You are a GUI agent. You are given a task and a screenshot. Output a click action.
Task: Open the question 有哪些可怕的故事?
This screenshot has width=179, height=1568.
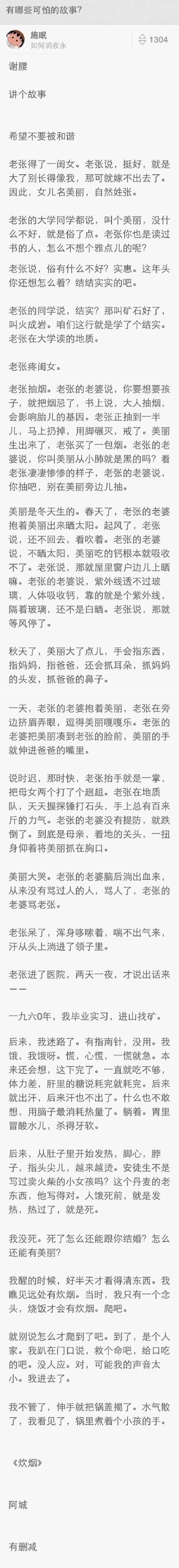coord(44,10)
